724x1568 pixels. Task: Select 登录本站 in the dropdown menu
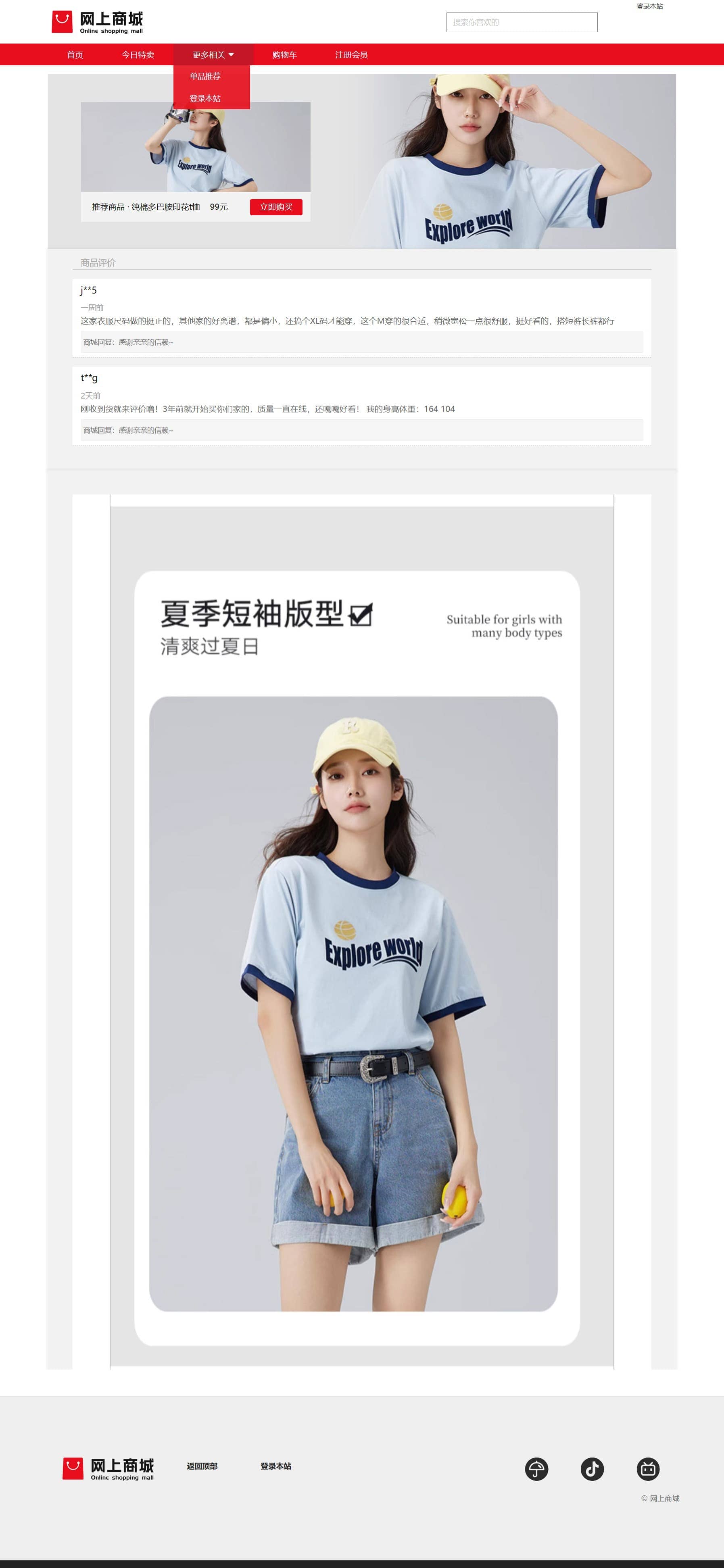pos(204,98)
